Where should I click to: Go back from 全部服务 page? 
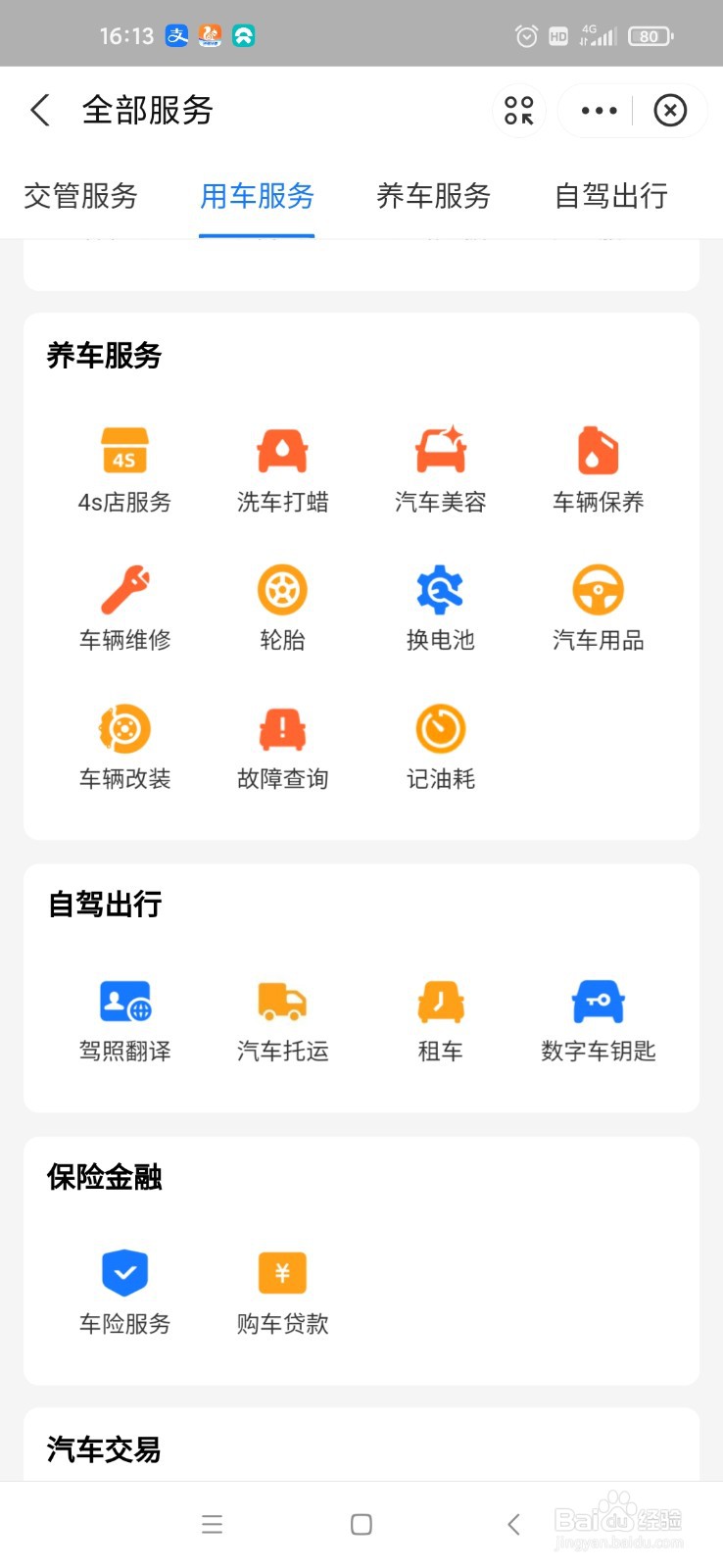coord(40,111)
